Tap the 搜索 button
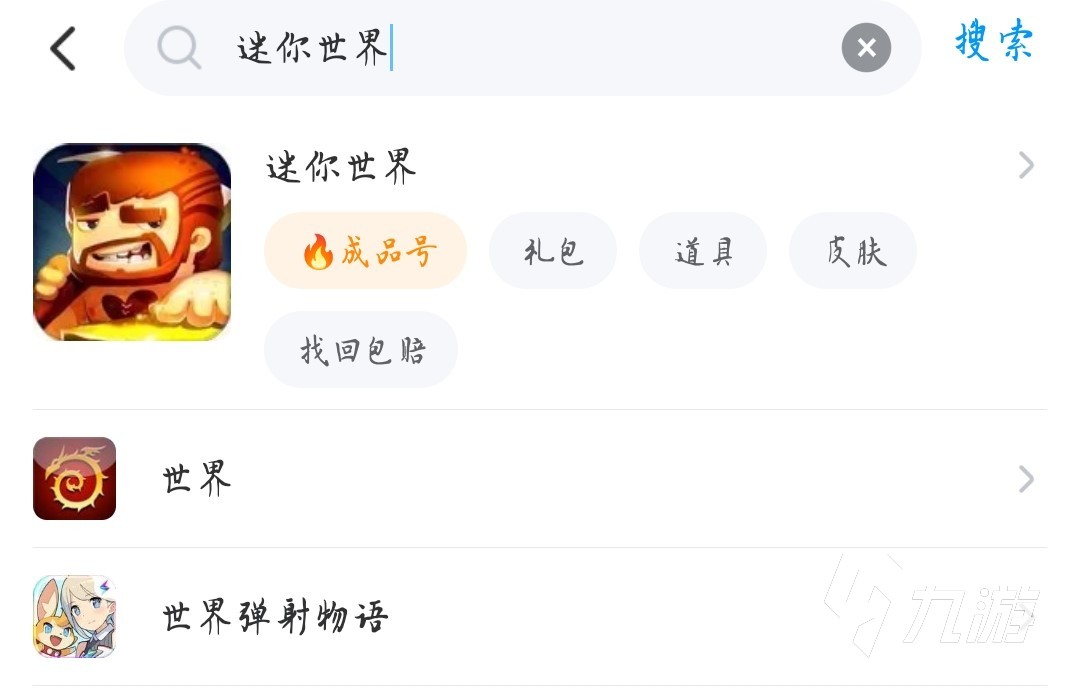Viewport: 1080px width, 688px height. coord(993,44)
